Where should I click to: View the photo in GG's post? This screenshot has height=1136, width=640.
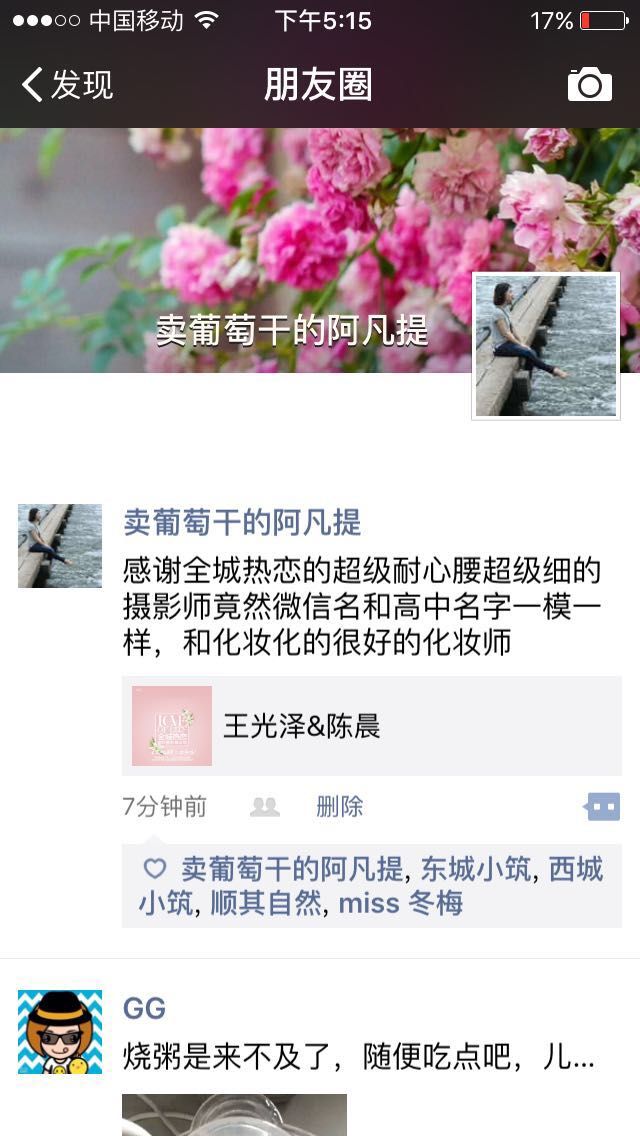pos(234,1115)
